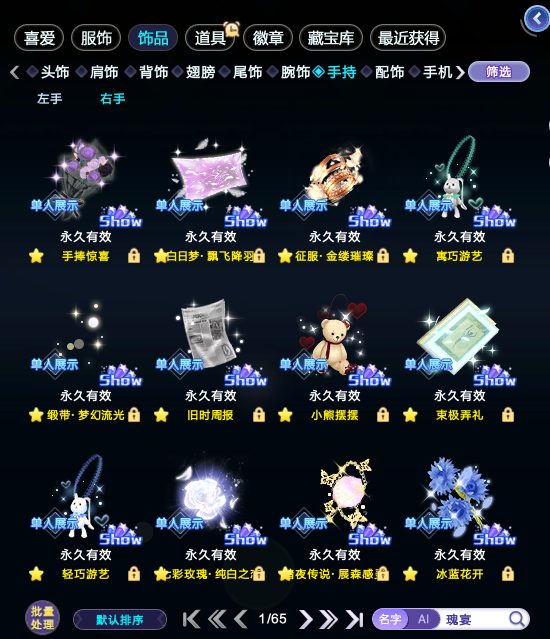The width and height of the screenshot is (550, 639).
Task: Open the 筛选 filter button
Action: click(499, 72)
